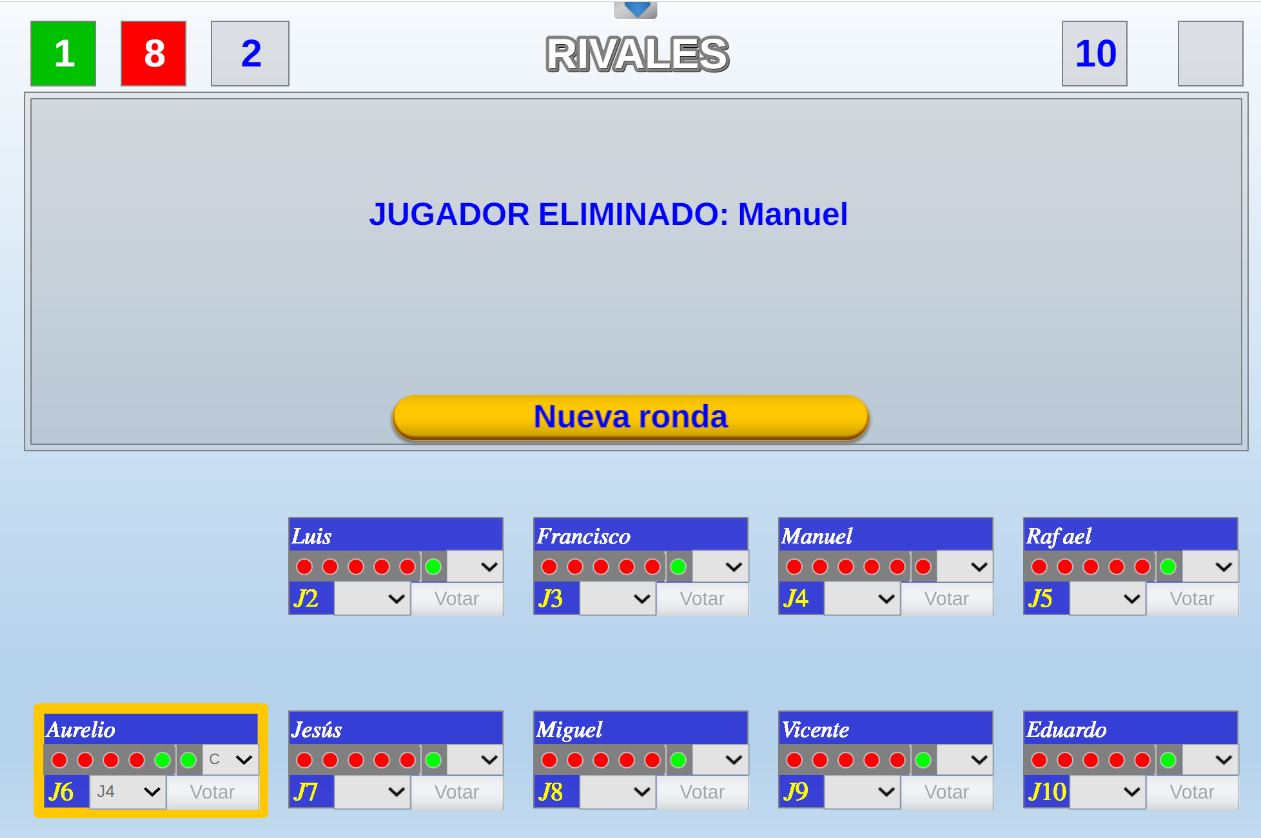
Task: Open vote target dropdown for Miguel J8
Action: 617,792
